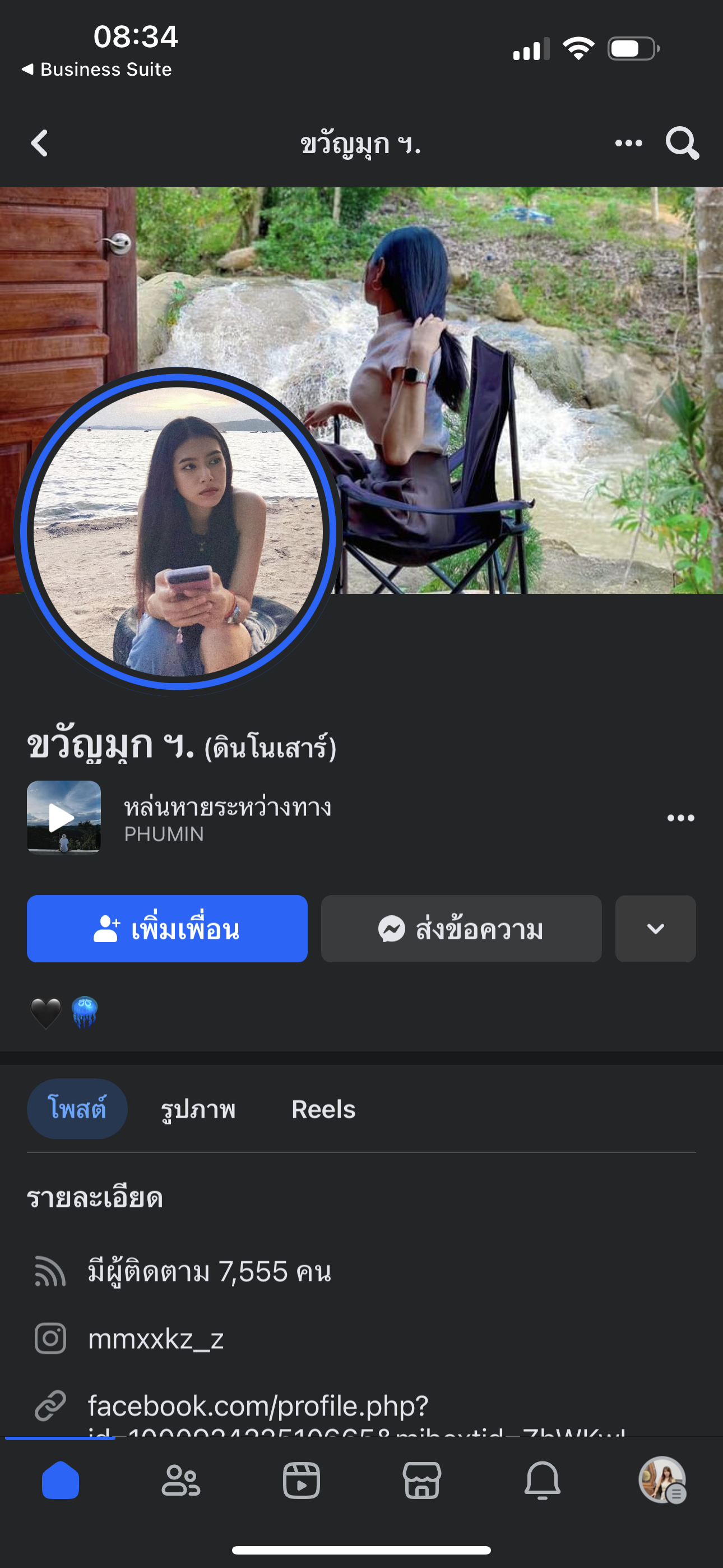Open options for the pinned PHUMIN song
723x1568 pixels.
680,818
